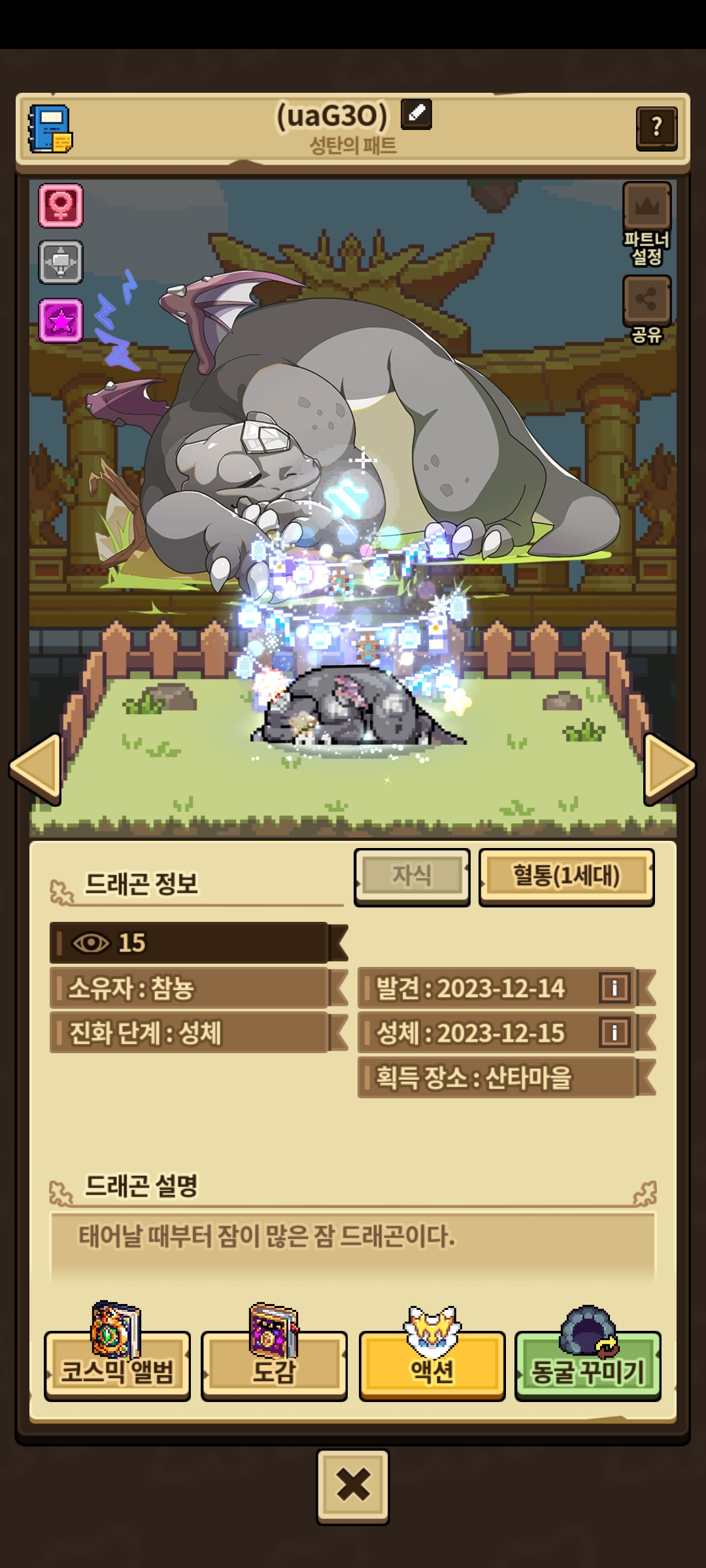
Task: Go to previous dragon with left arrow
Action: click(x=37, y=769)
